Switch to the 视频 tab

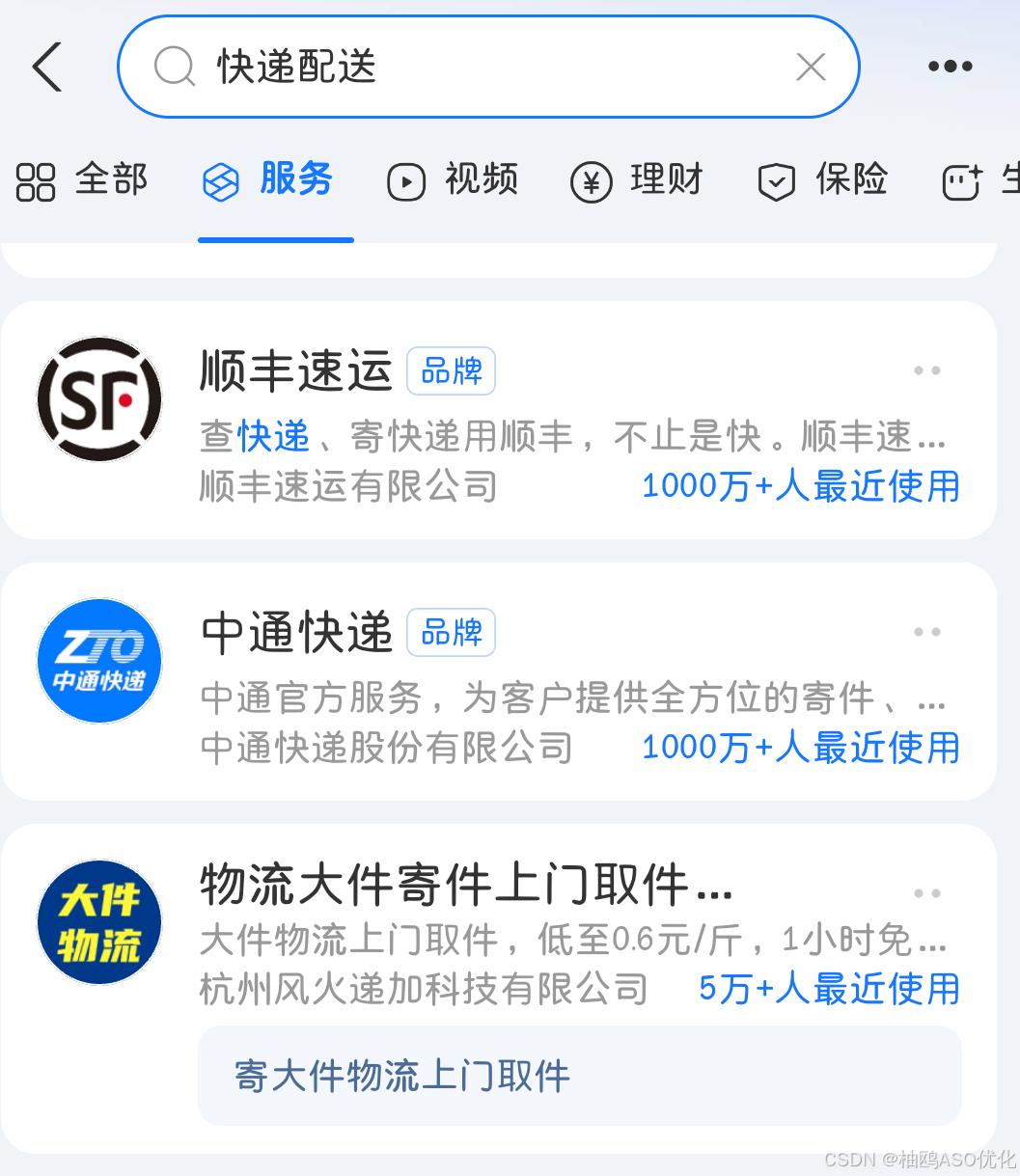click(454, 180)
